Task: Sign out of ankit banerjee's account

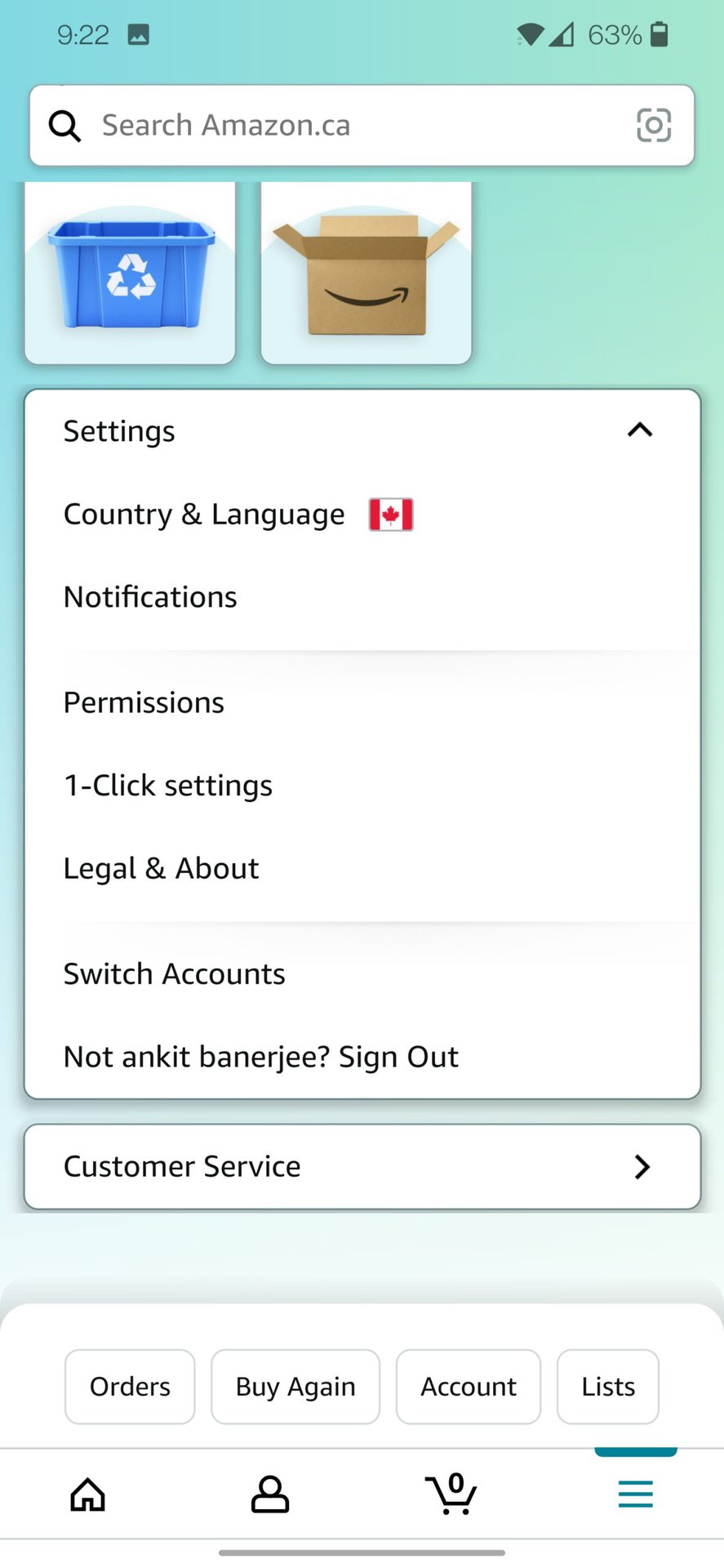Action: 261,1057
